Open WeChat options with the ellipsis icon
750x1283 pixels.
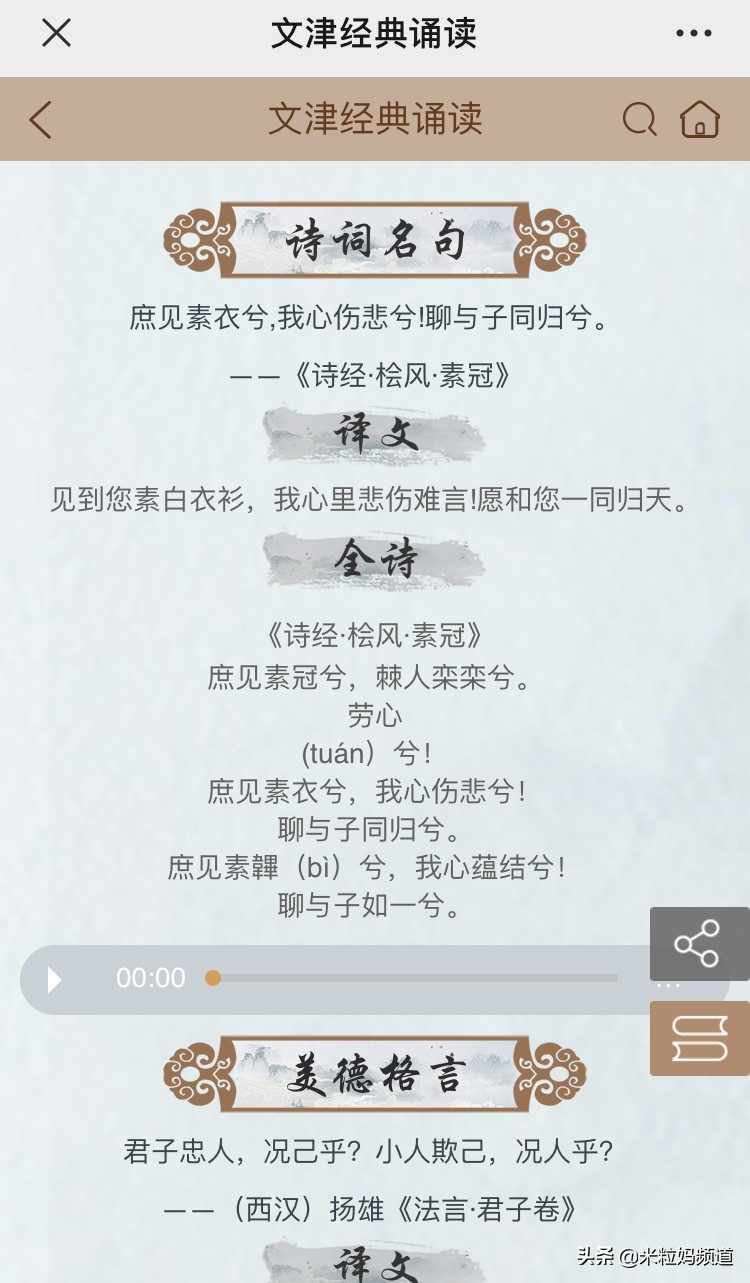pyautogui.click(x=694, y=33)
